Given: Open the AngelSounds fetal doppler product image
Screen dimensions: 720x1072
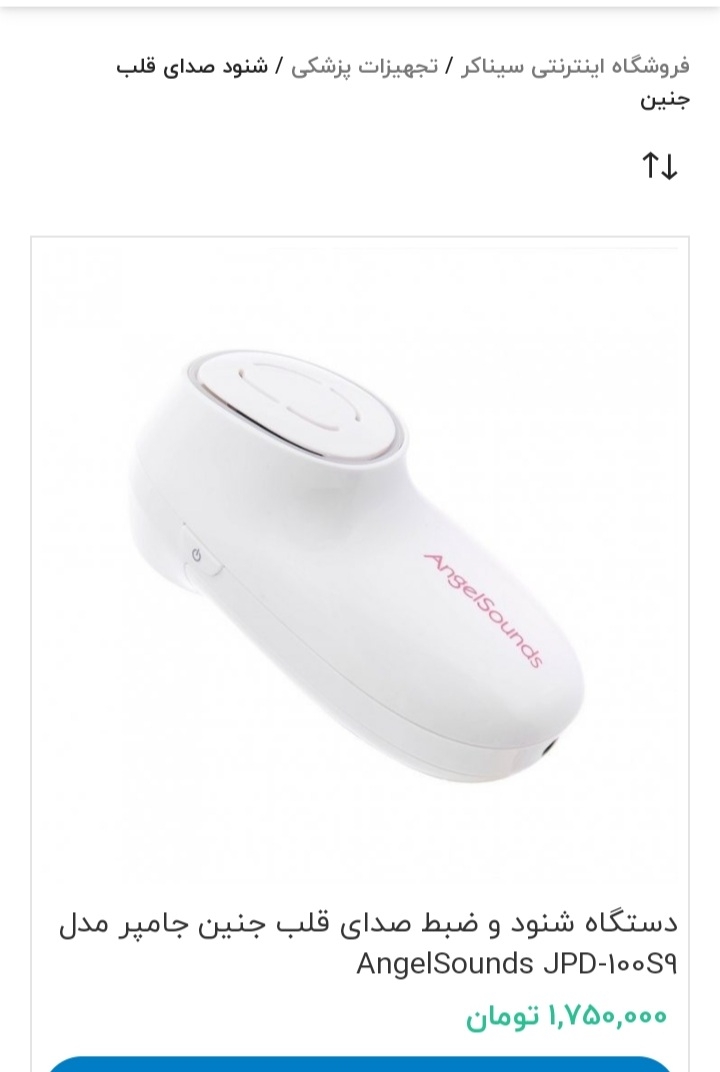Looking at the screenshot, I should 359,560.
